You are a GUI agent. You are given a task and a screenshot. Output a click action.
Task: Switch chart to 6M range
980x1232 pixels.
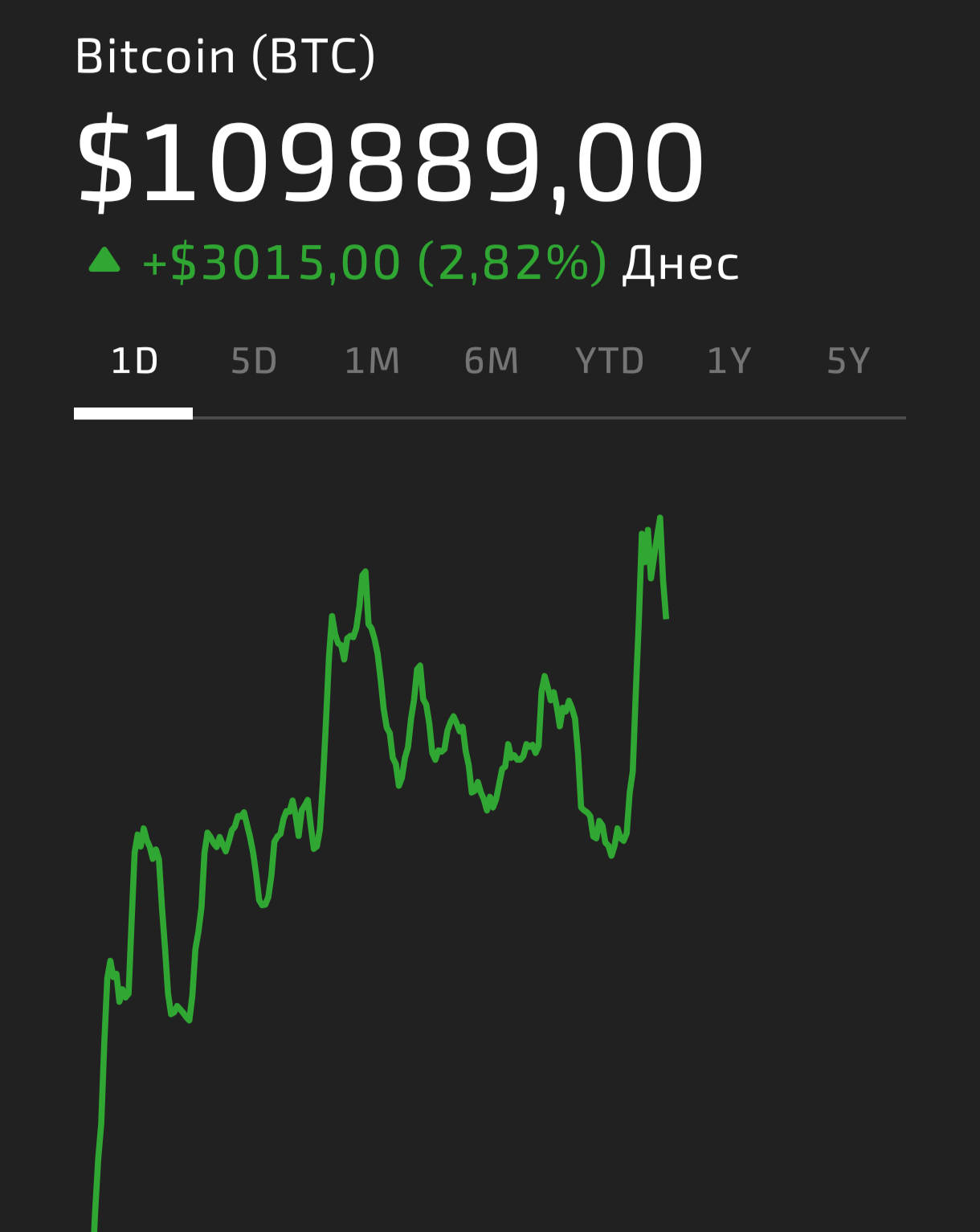pyautogui.click(x=491, y=362)
